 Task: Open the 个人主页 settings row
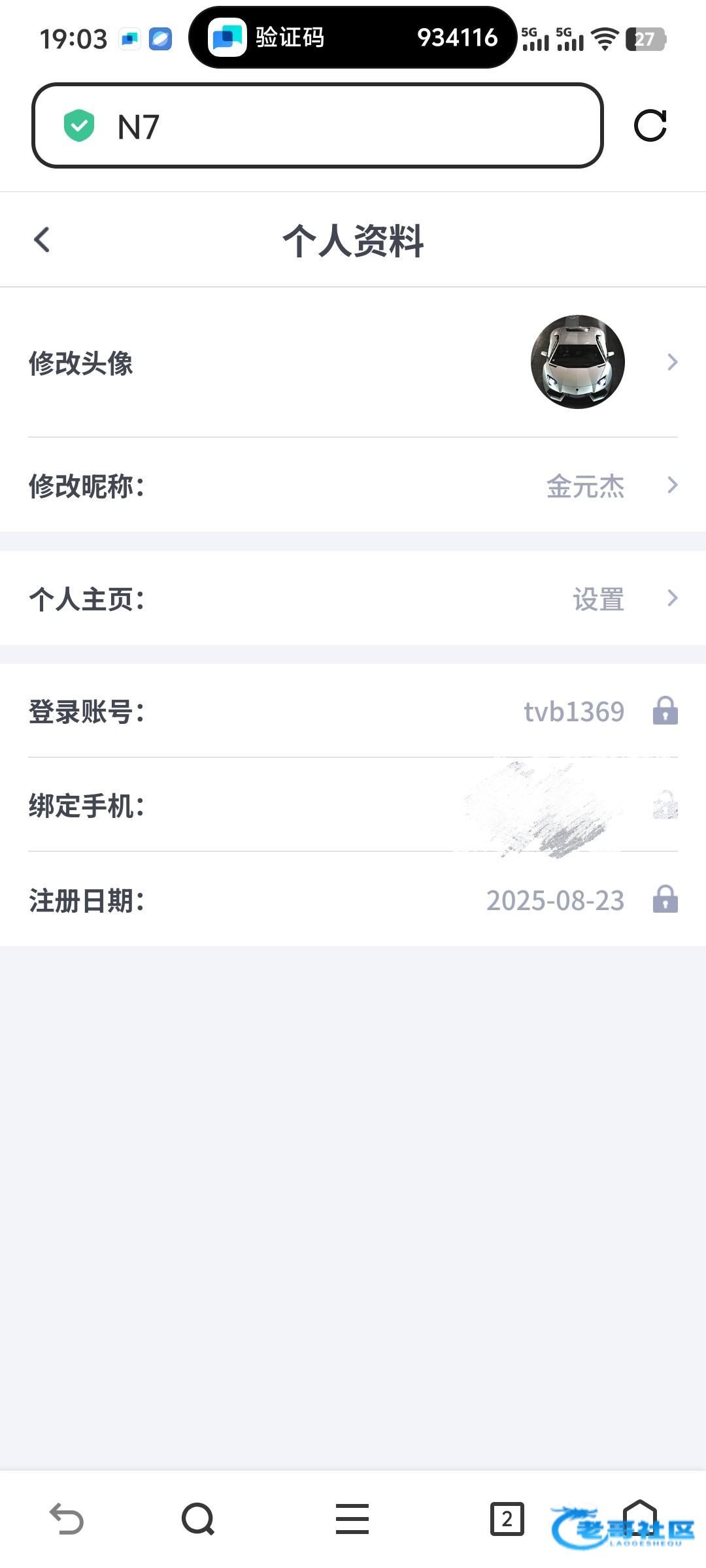tap(353, 598)
